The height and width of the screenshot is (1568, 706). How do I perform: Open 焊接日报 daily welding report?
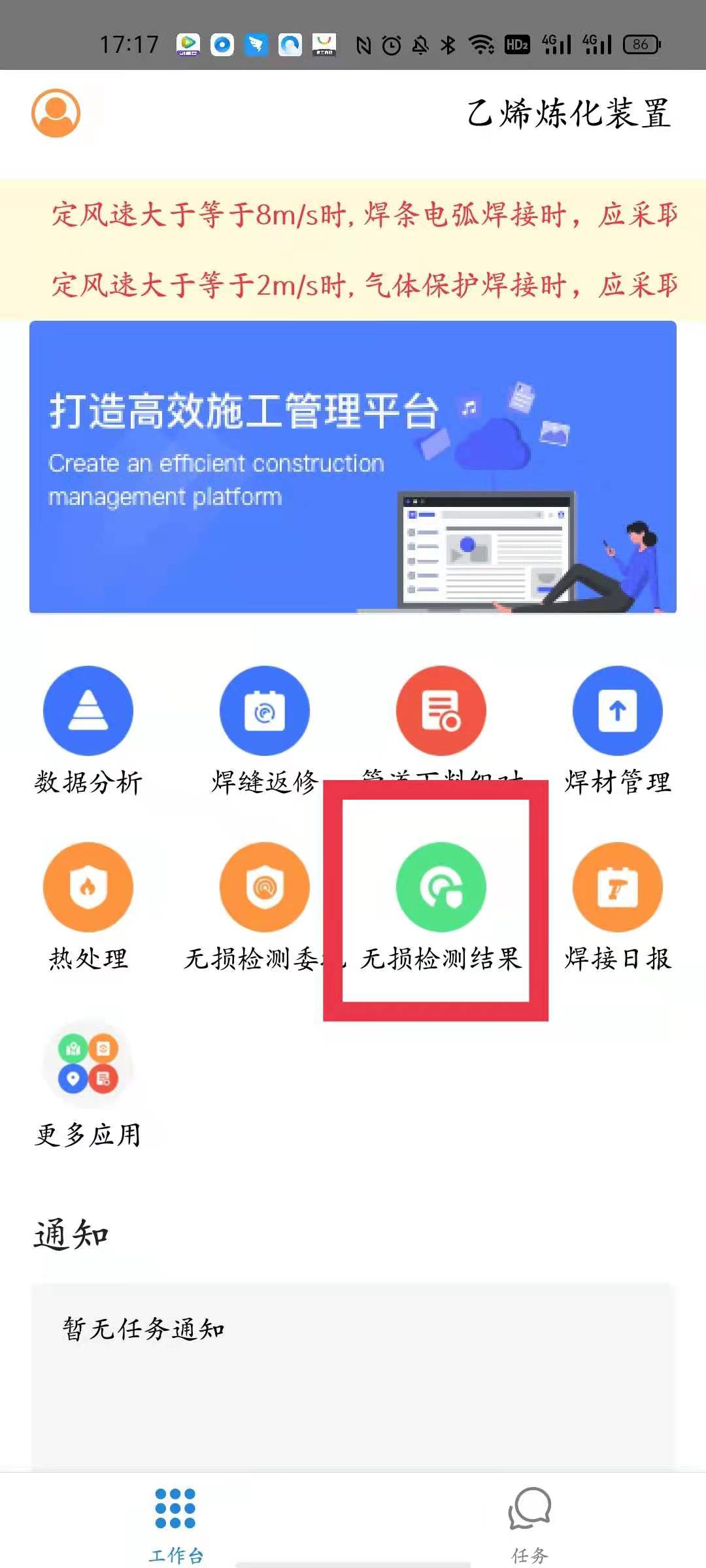(618, 887)
